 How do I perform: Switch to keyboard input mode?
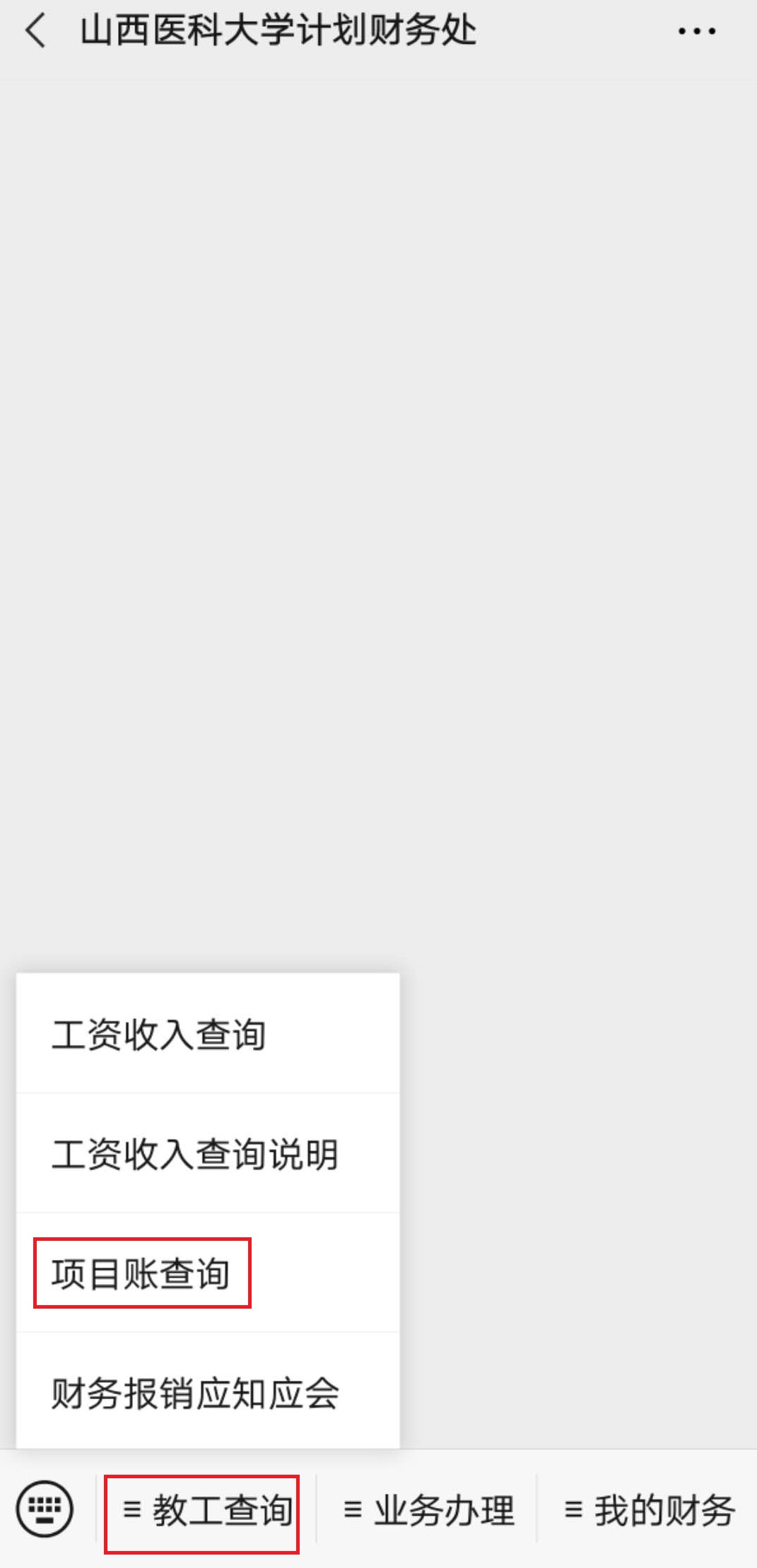click(45, 1509)
